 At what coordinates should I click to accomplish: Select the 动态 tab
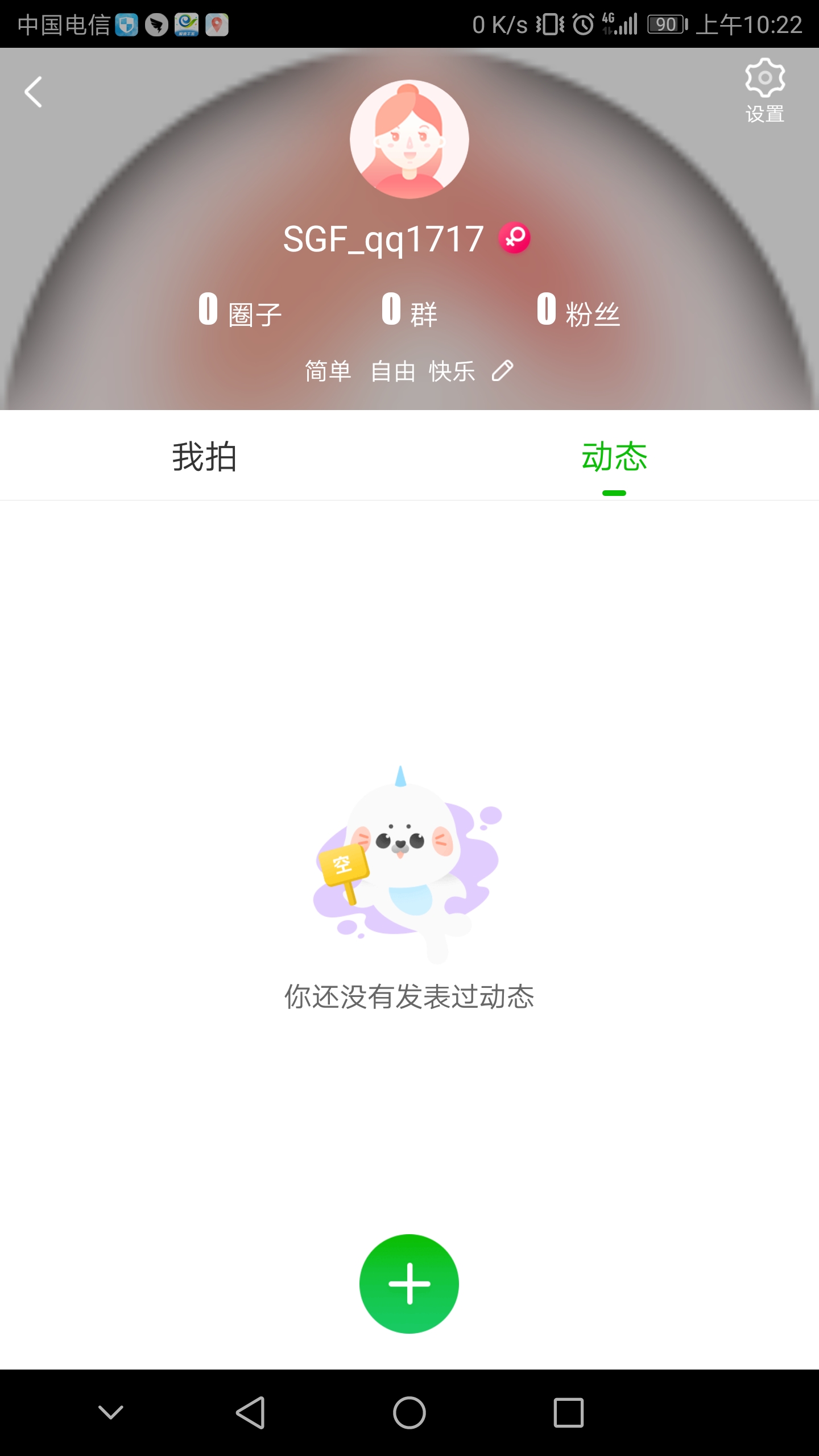coord(614,456)
